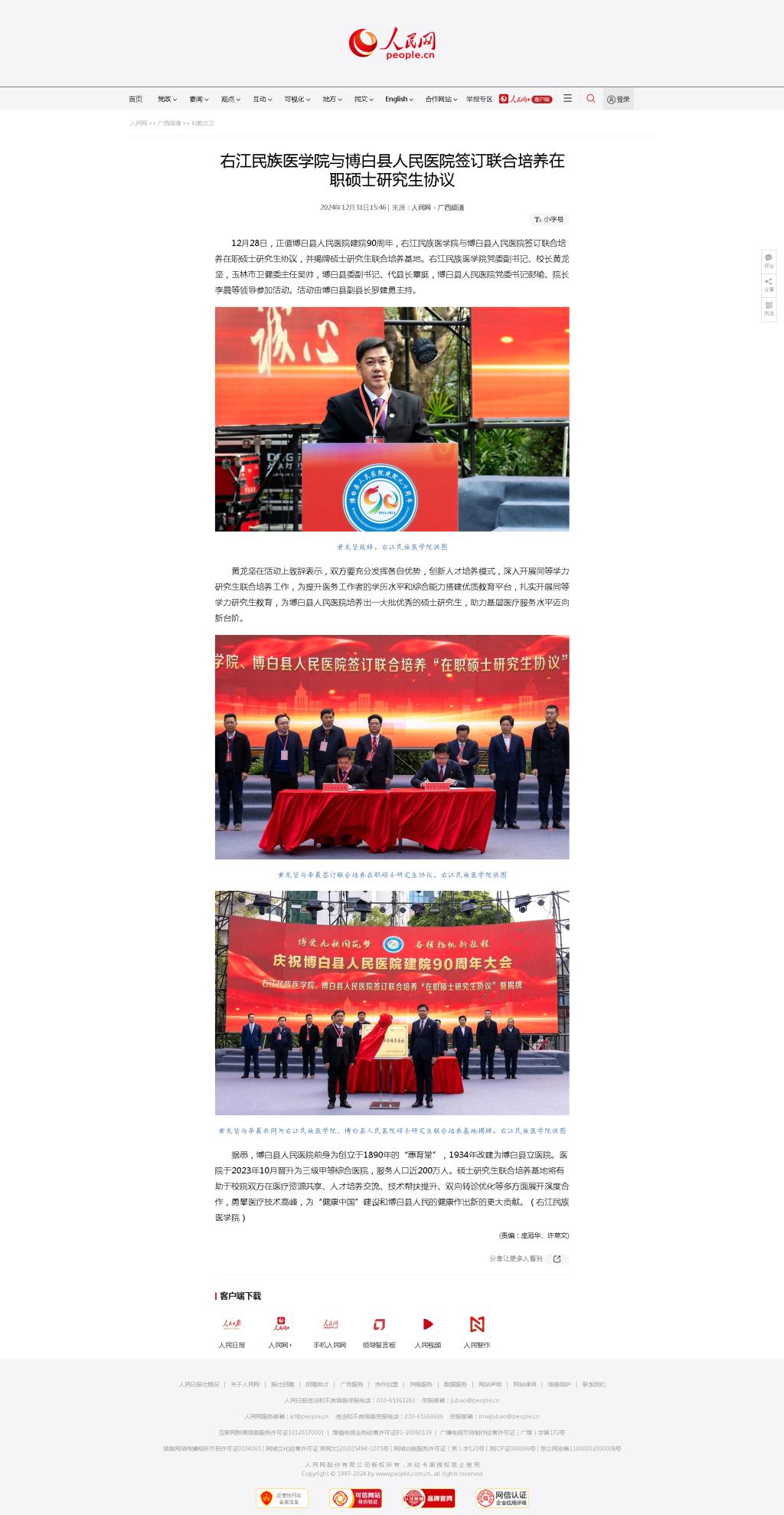
Task: Expand the 观点 navigation dropdown
Action: coord(230,100)
